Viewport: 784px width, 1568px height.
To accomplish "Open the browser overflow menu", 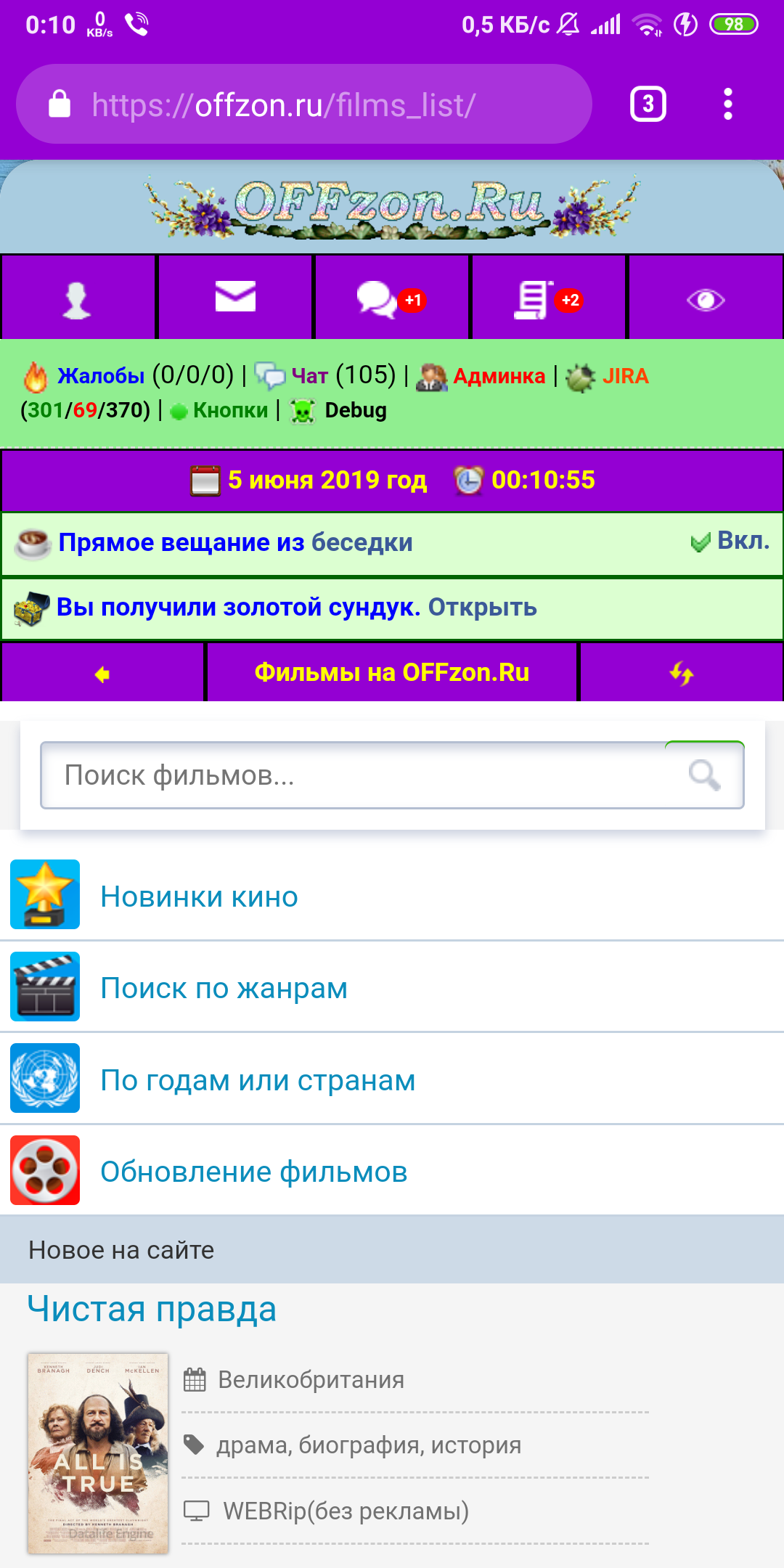I will click(727, 105).
